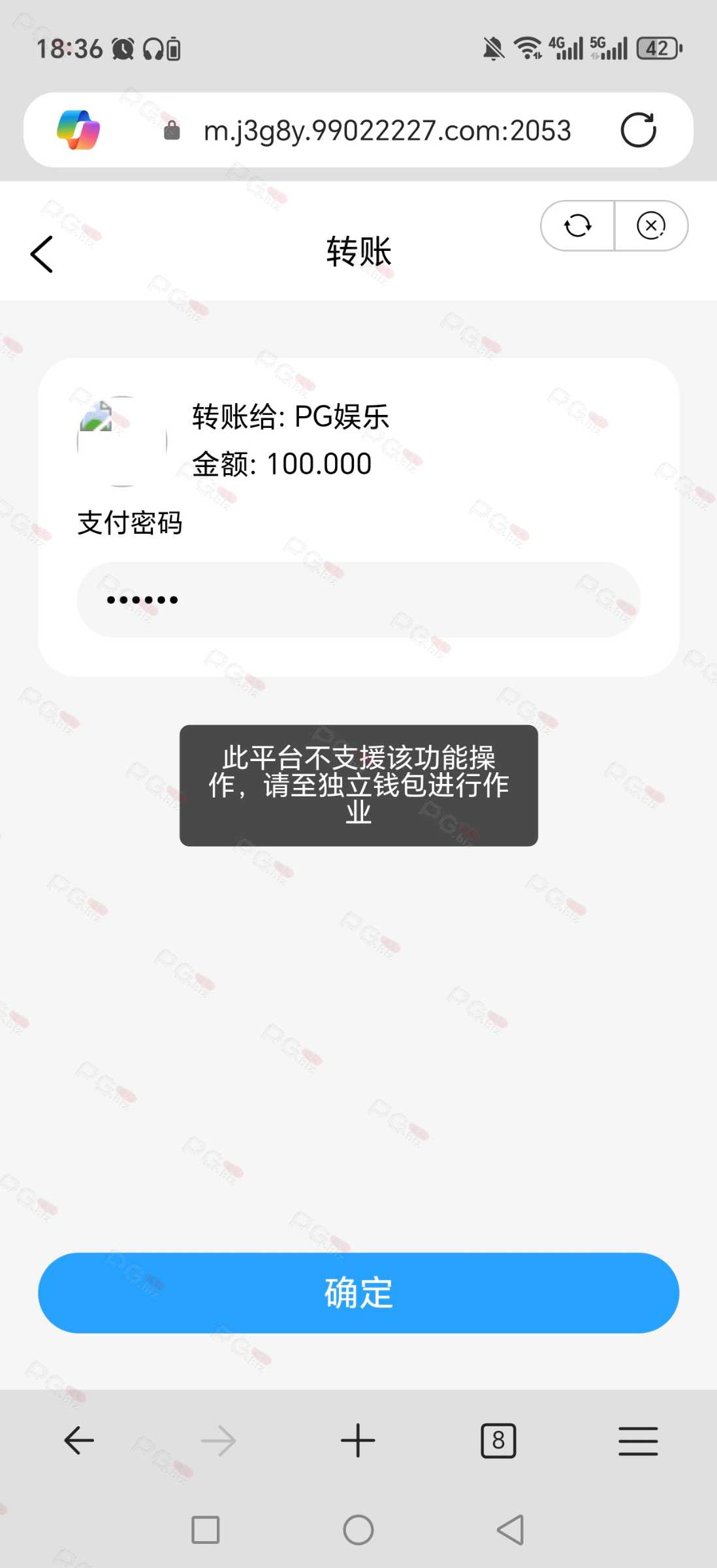
Task: Reload the page from the address bar
Action: tap(638, 130)
